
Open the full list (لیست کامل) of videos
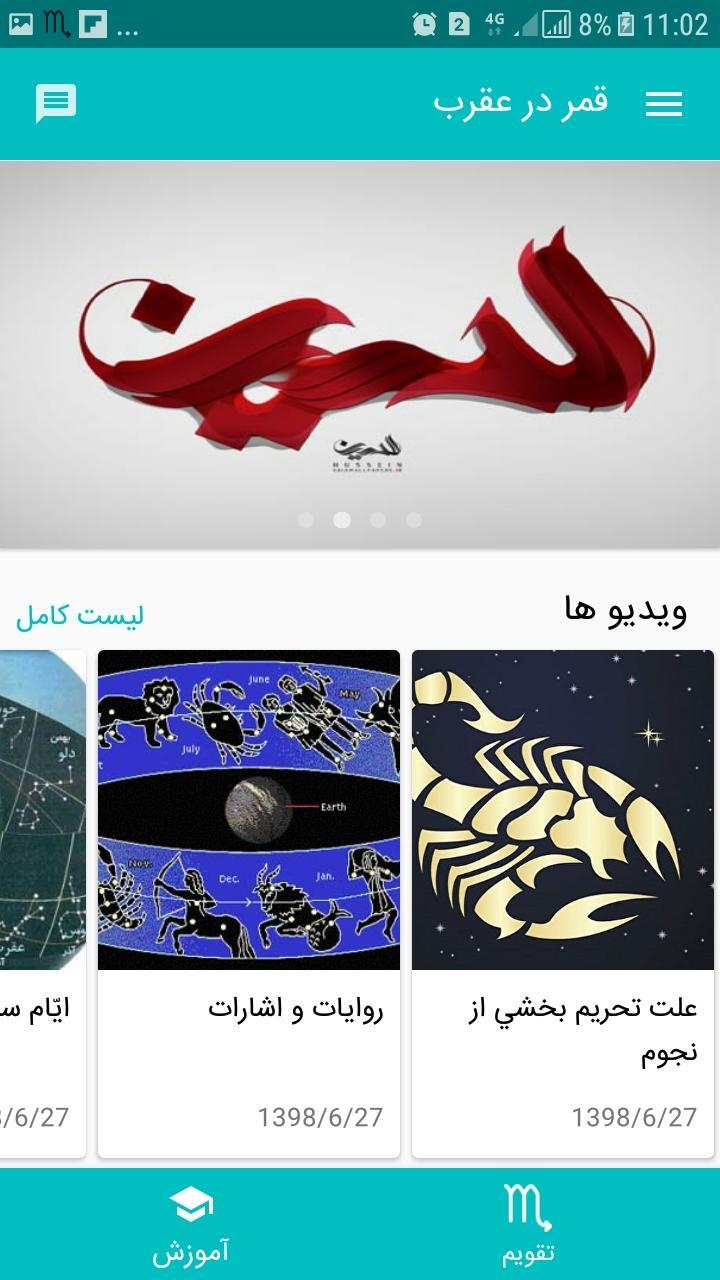coord(80,615)
